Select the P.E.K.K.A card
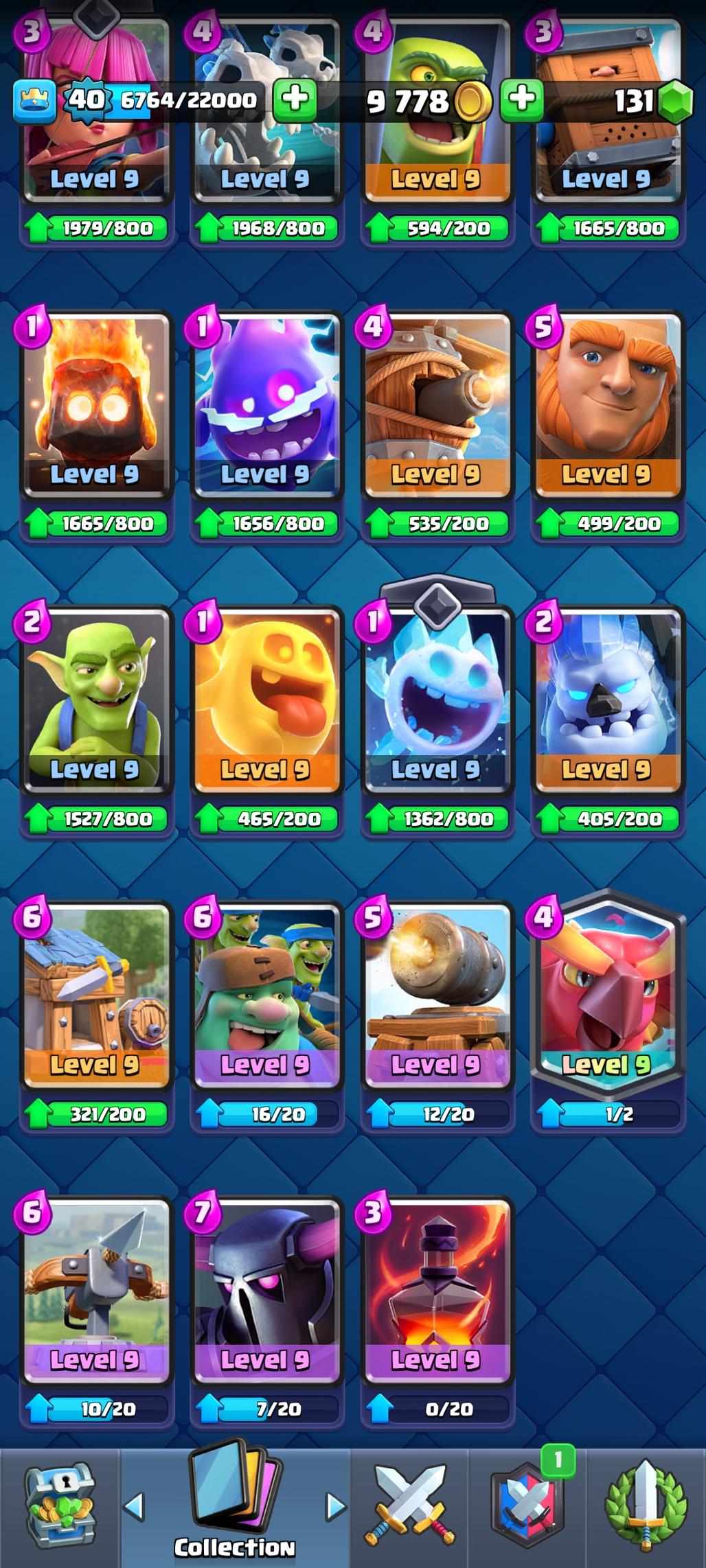This screenshot has height=1568, width=706. tap(266, 1292)
